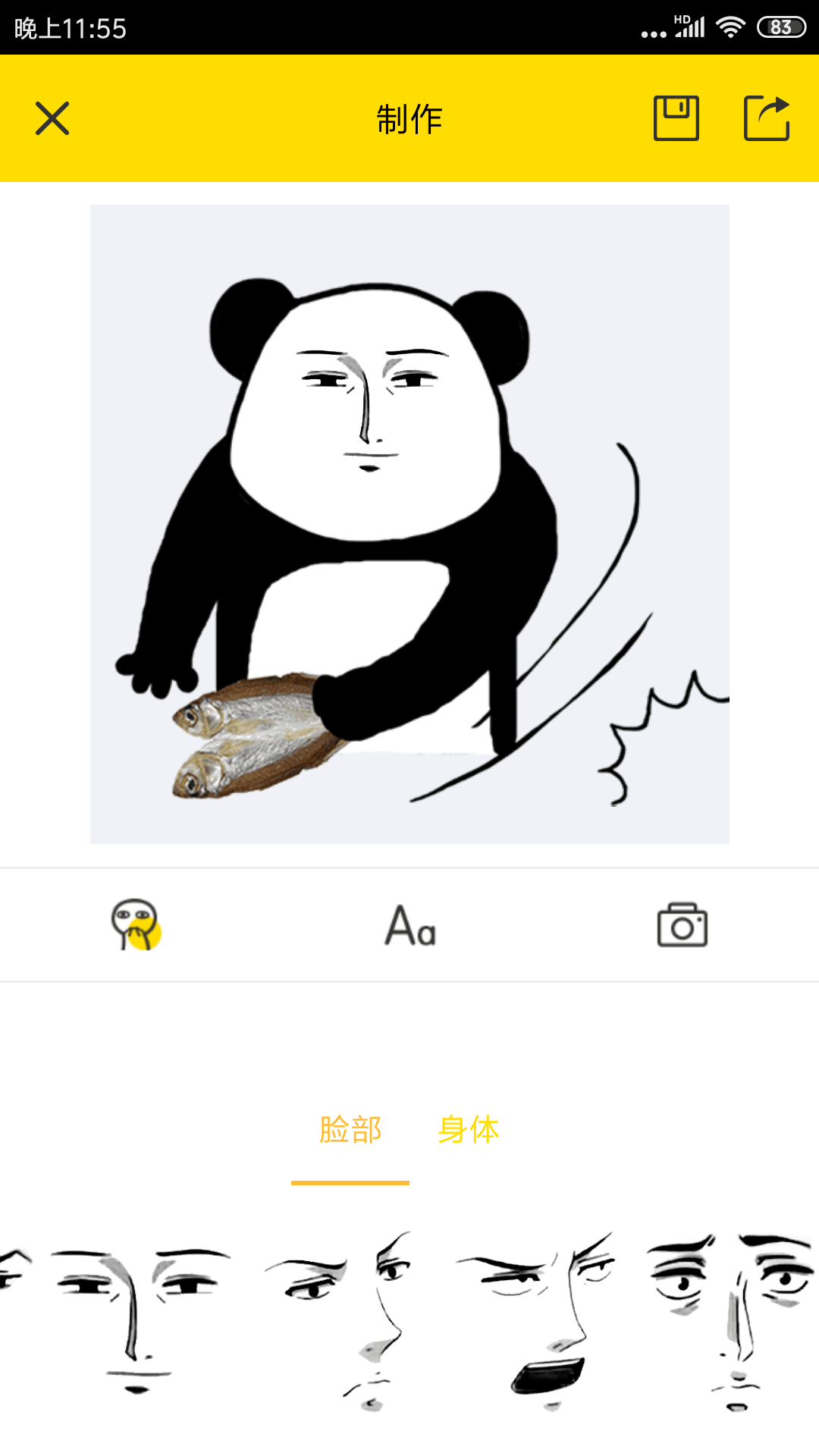Select the calm straight-mouth face option

[x=140, y=1321]
